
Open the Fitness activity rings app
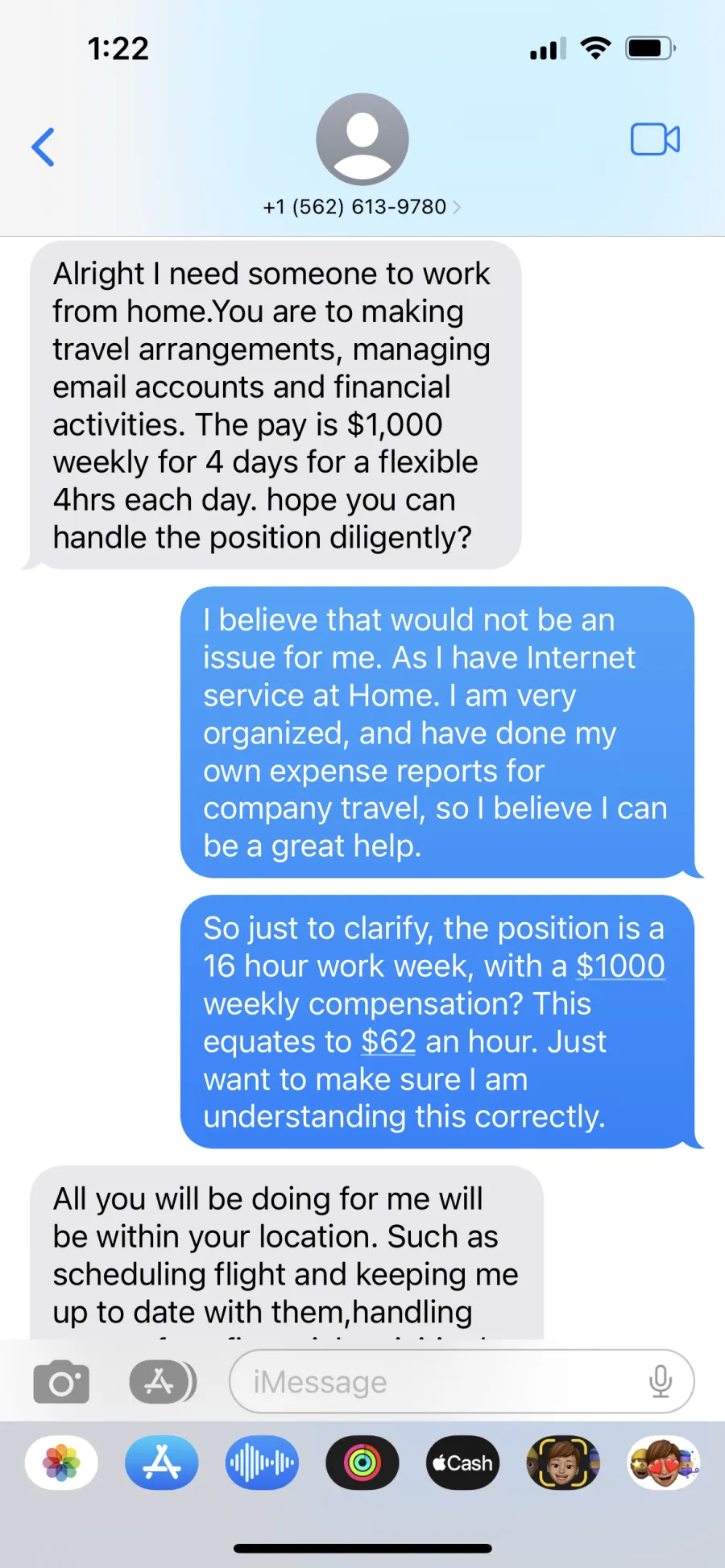pos(362,1463)
